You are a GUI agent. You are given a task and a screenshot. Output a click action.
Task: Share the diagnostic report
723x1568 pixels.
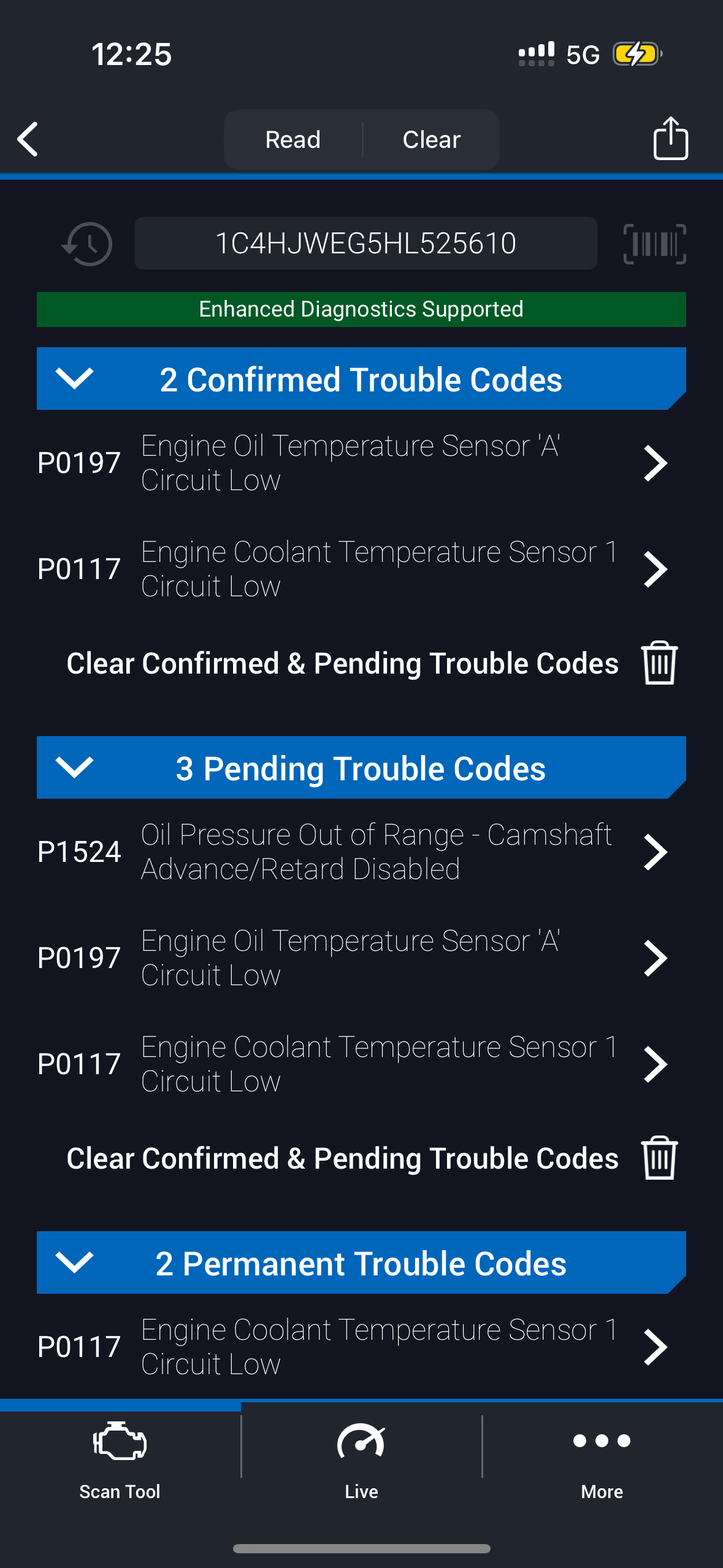coord(670,139)
